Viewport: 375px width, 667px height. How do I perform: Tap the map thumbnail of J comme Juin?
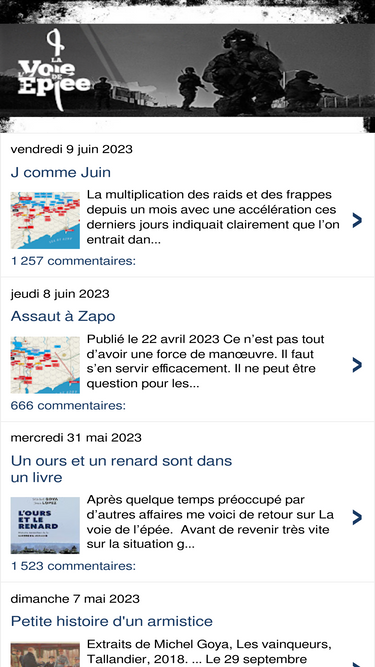[45, 220]
